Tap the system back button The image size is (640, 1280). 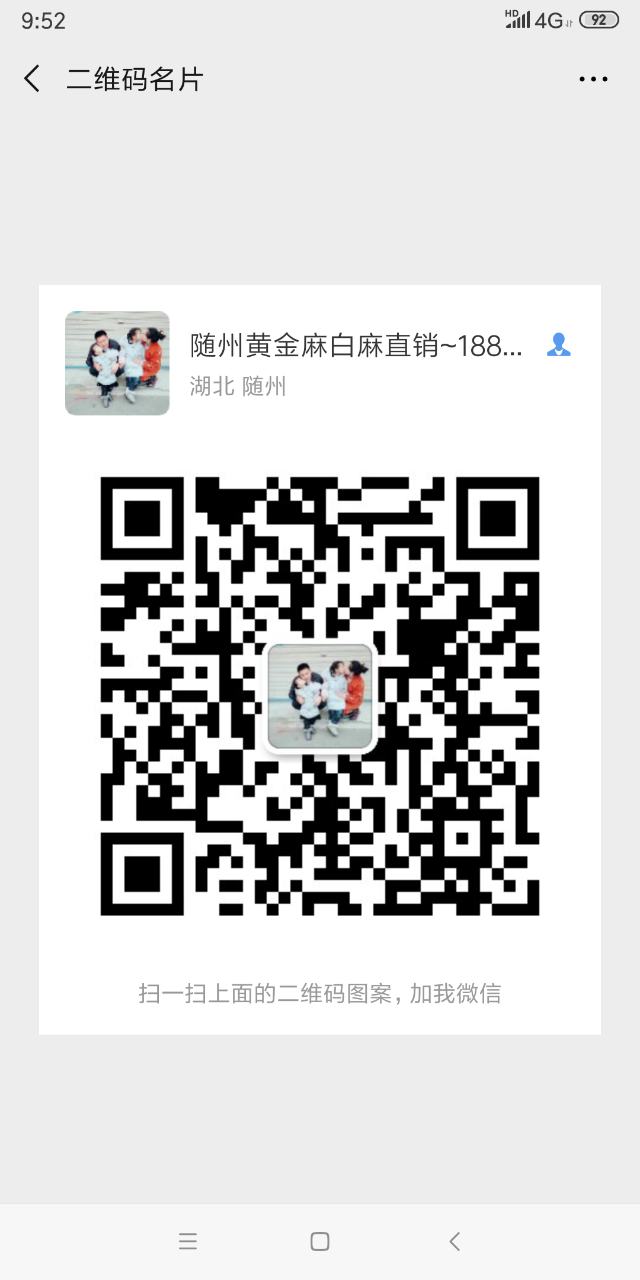(454, 1241)
